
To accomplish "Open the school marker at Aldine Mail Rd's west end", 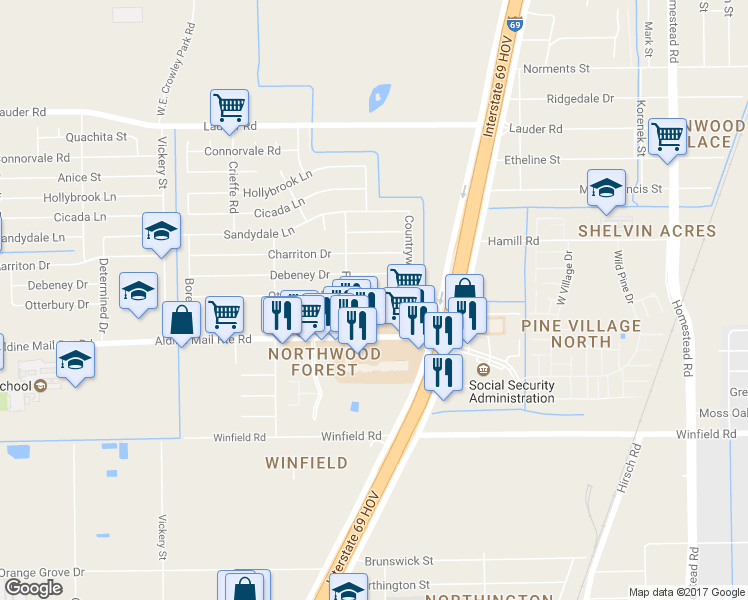I will click(x=75, y=360).
